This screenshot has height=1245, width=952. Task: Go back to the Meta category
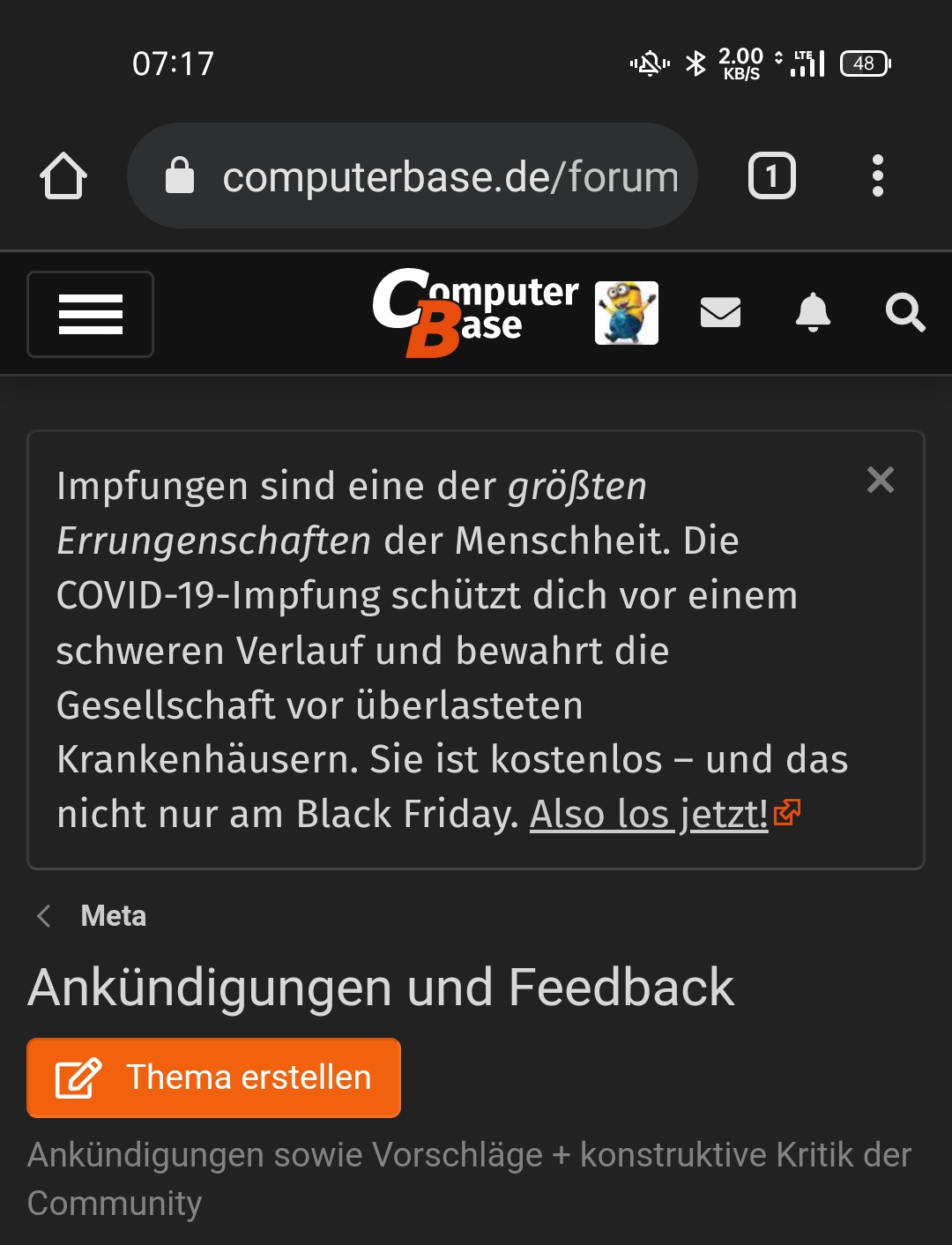[112, 916]
